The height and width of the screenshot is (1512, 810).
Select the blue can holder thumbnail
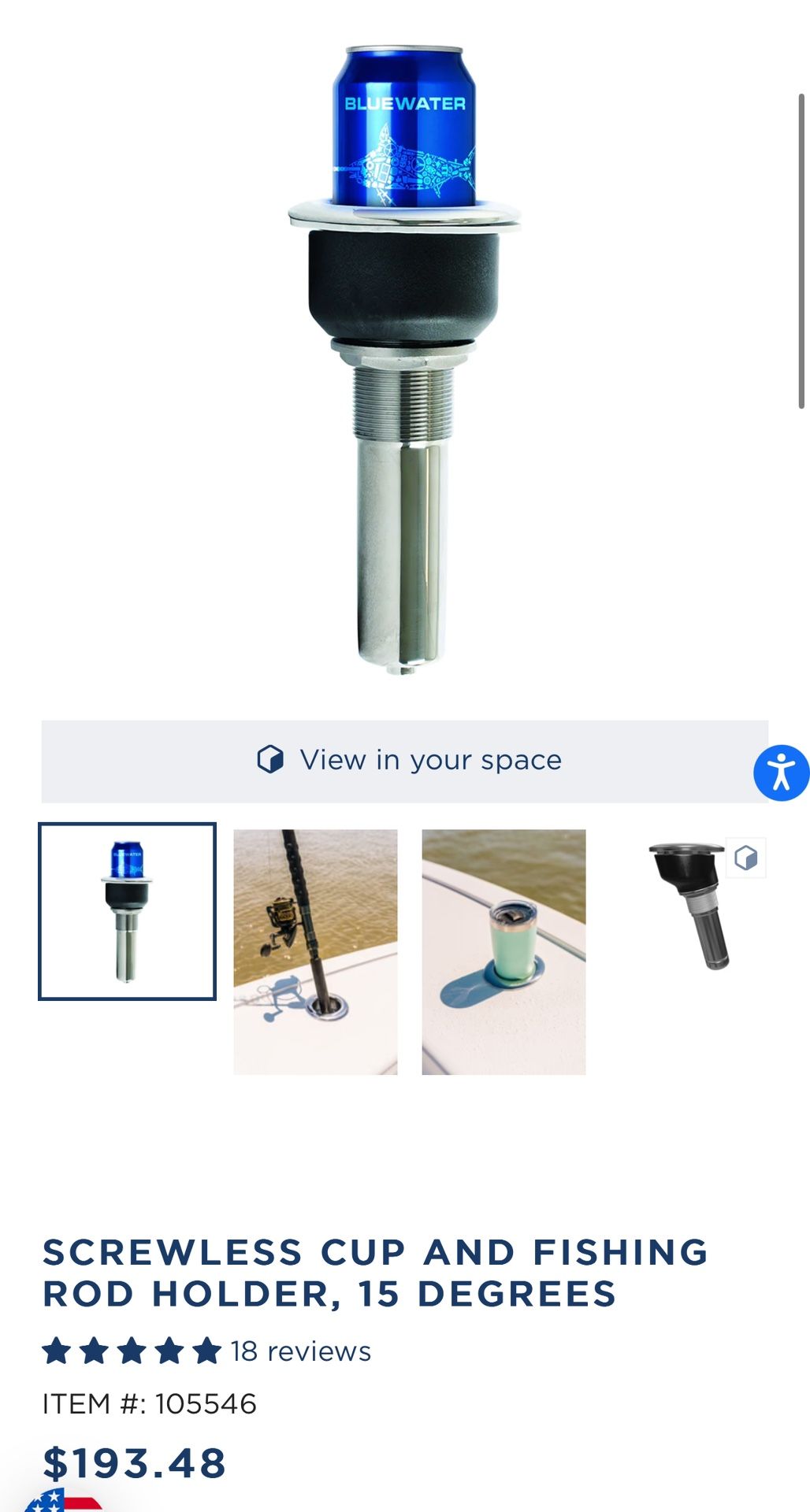127,911
